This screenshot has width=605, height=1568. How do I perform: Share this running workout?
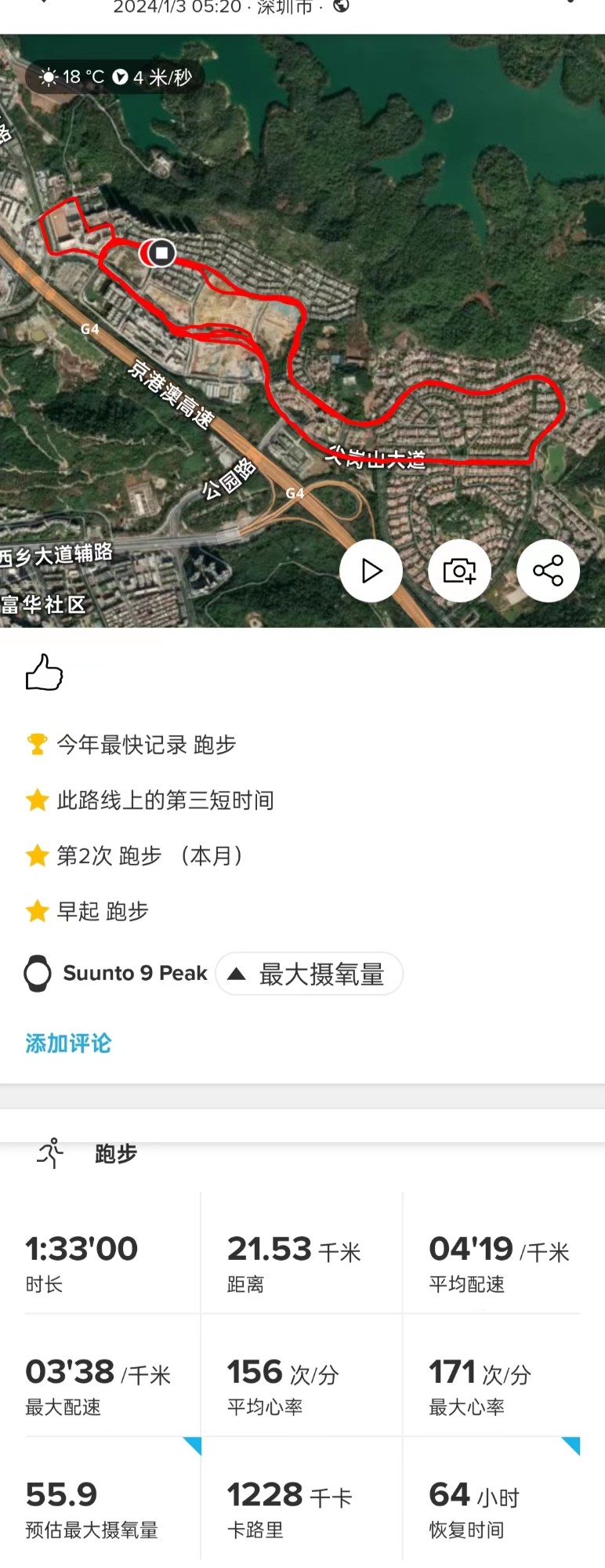tap(548, 571)
